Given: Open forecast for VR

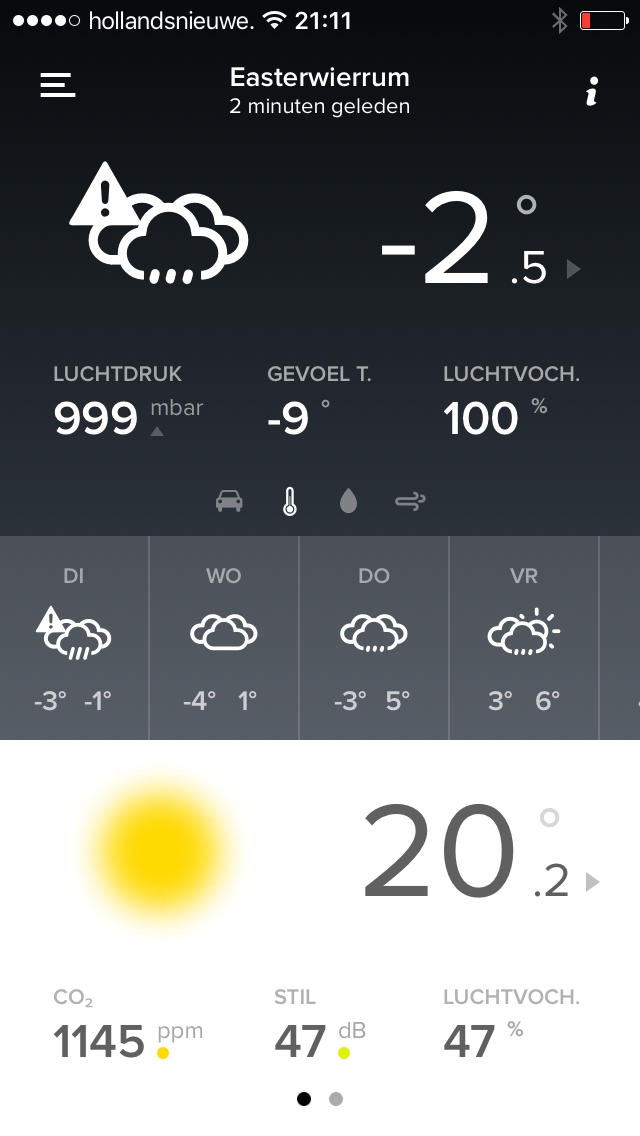Looking at the screenshot, I should click(524, 638).
